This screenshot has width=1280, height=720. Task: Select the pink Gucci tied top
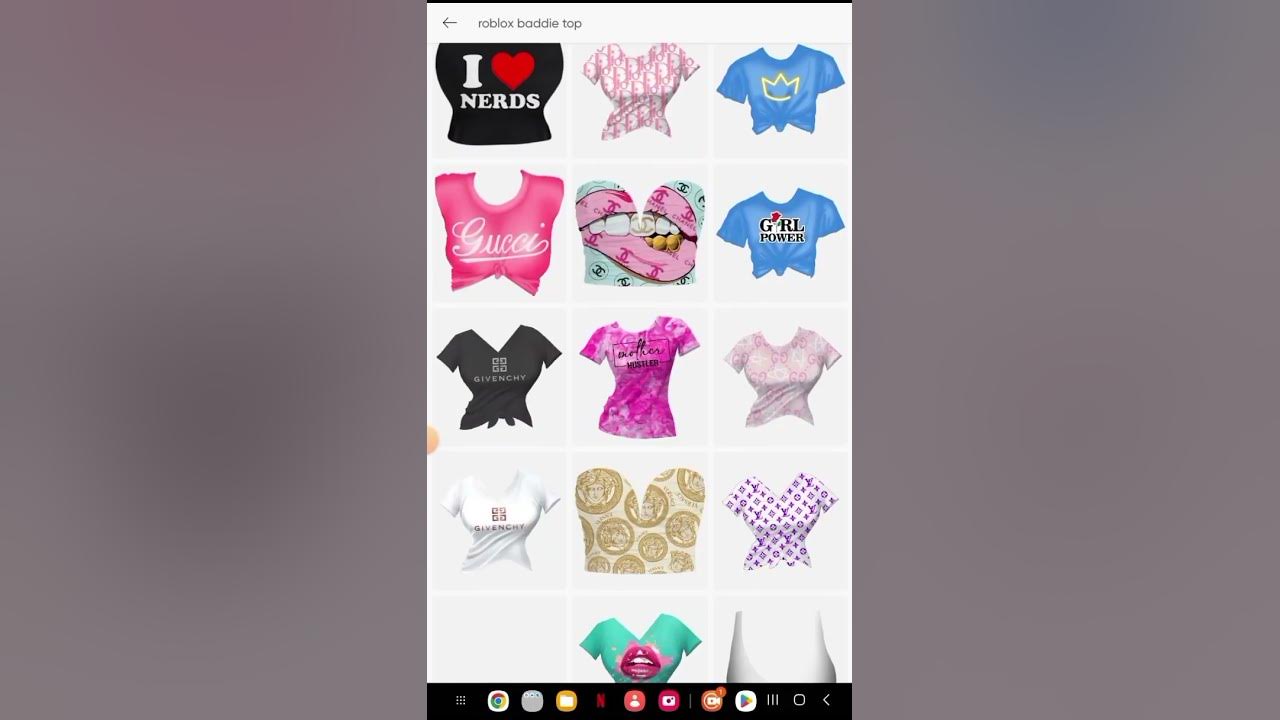(x=499, y=233)
